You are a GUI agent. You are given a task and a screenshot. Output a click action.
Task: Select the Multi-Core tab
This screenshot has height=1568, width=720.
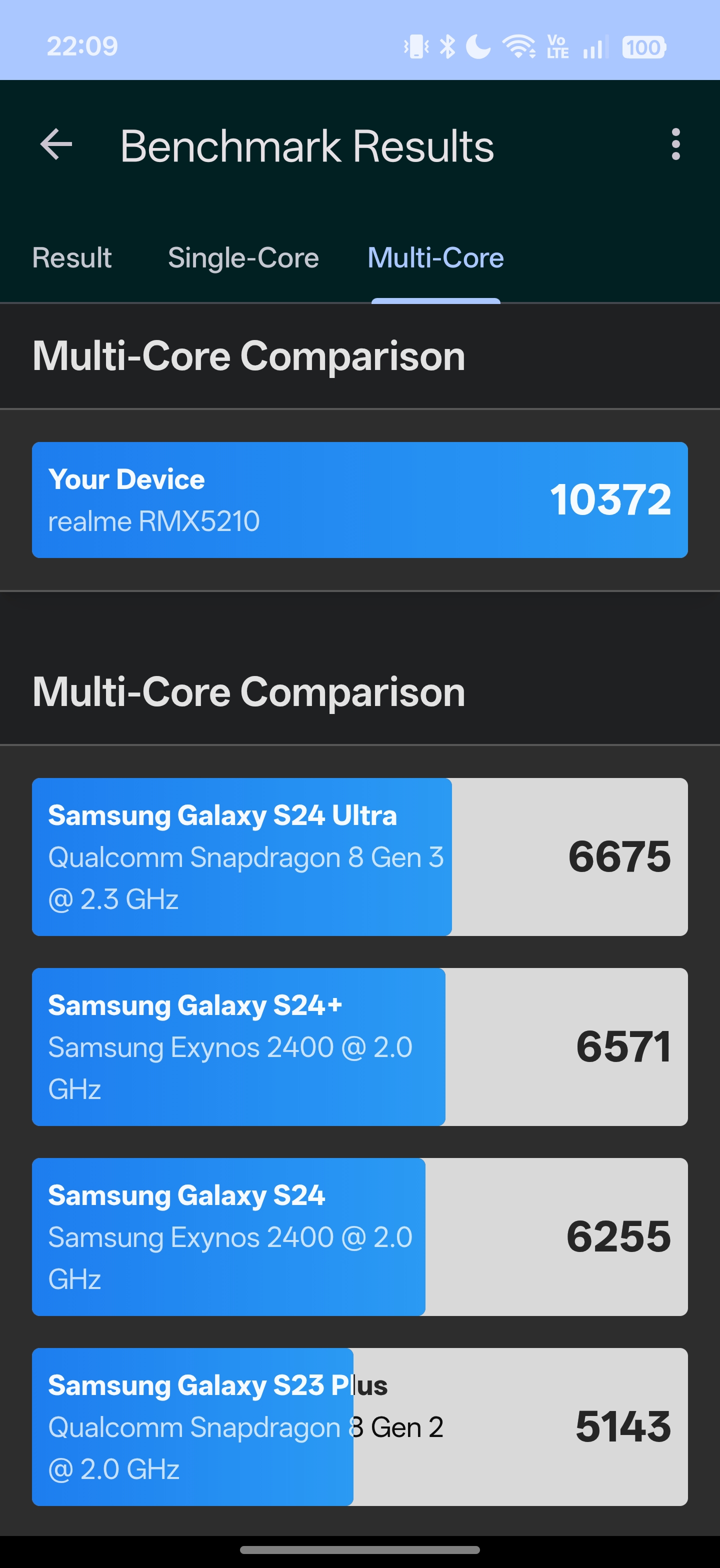(x=435, y=257)
